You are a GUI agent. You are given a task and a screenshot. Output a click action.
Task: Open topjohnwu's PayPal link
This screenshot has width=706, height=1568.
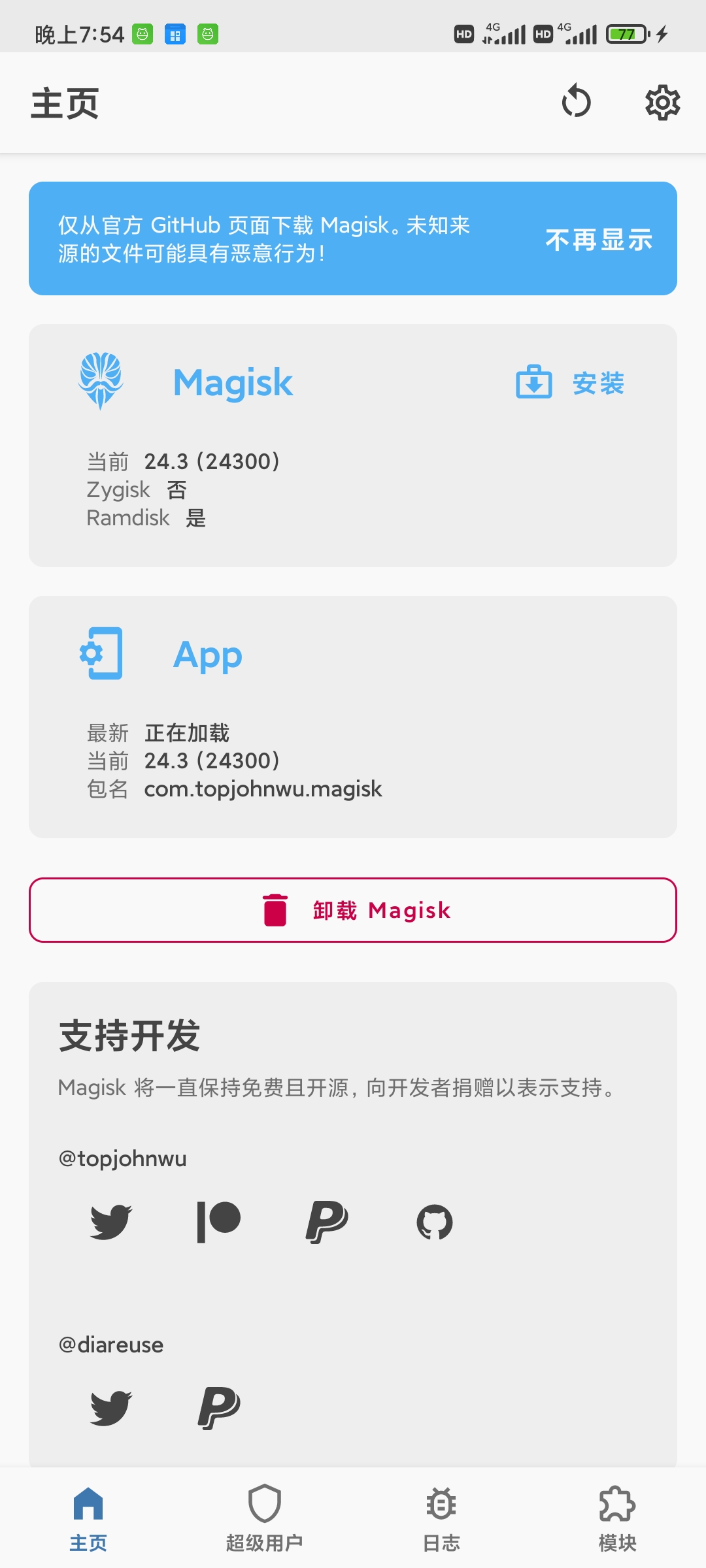pyautogui.click(x=327, y=1221)
